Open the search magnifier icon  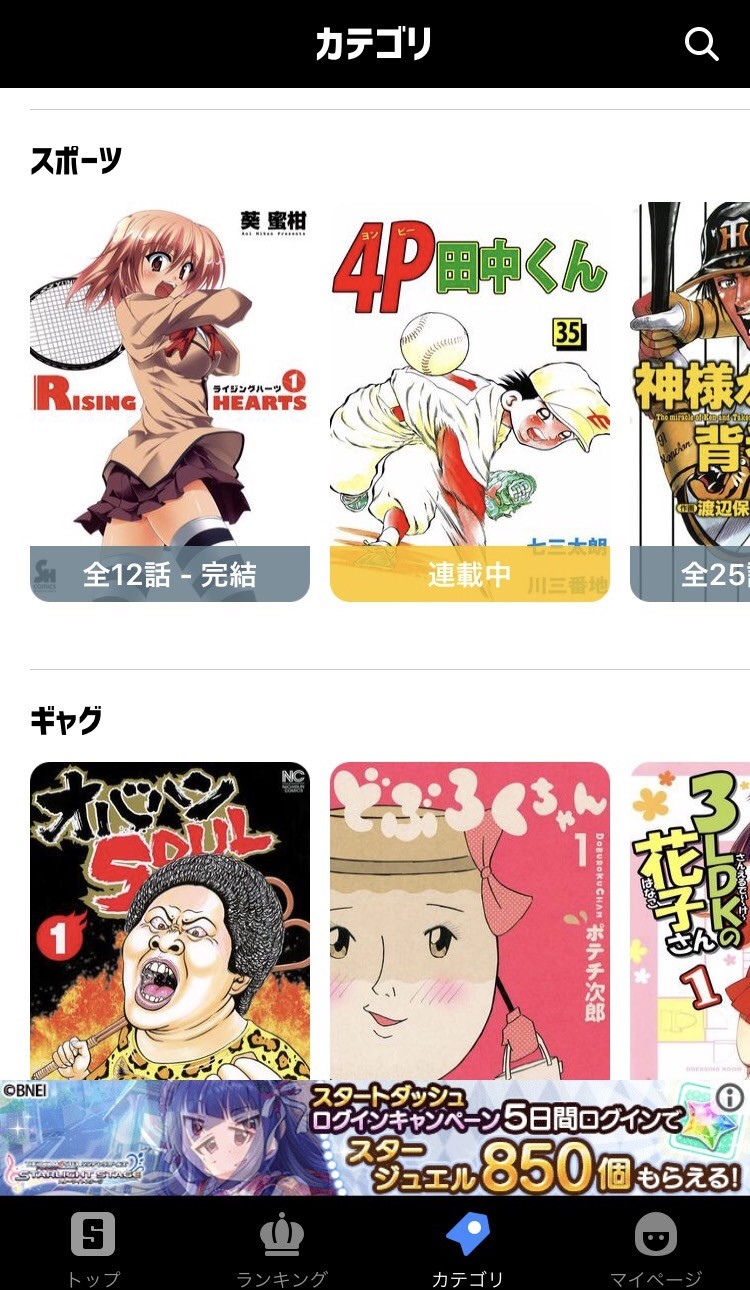click(x=701, y=44)
